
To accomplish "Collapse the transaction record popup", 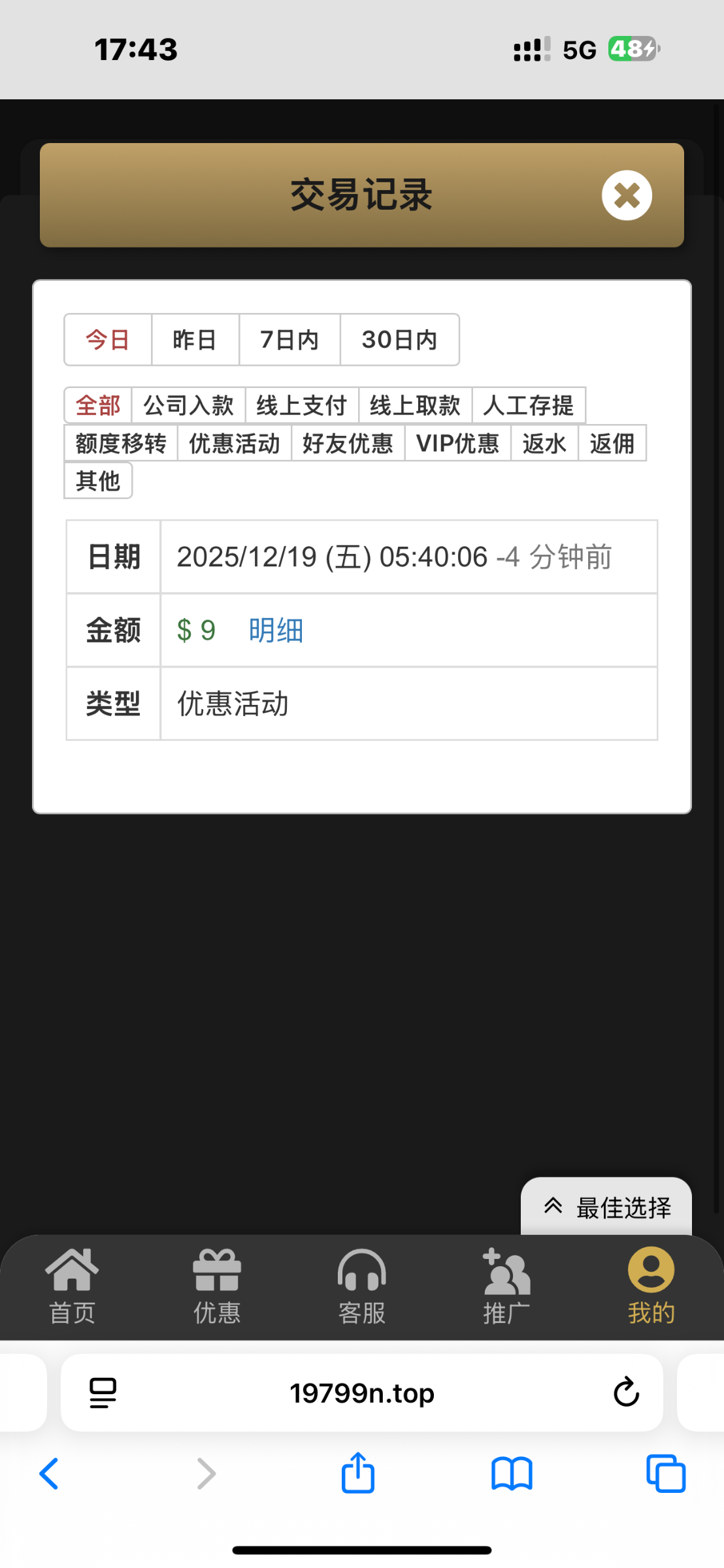I will (x=625, y=195).
